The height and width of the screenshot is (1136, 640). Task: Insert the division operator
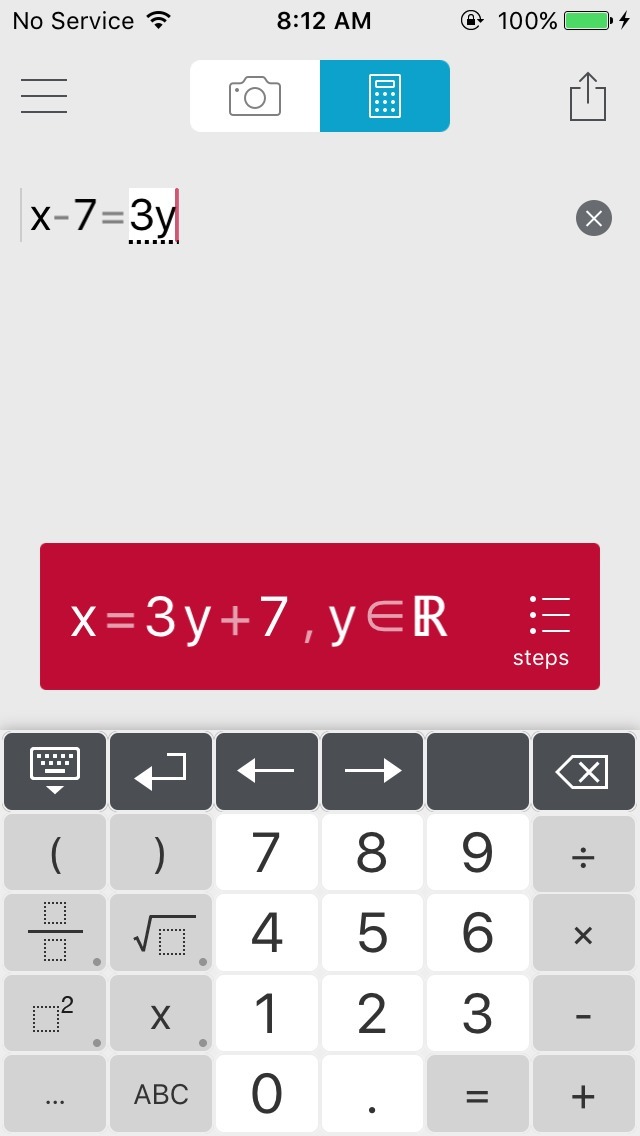584,853
